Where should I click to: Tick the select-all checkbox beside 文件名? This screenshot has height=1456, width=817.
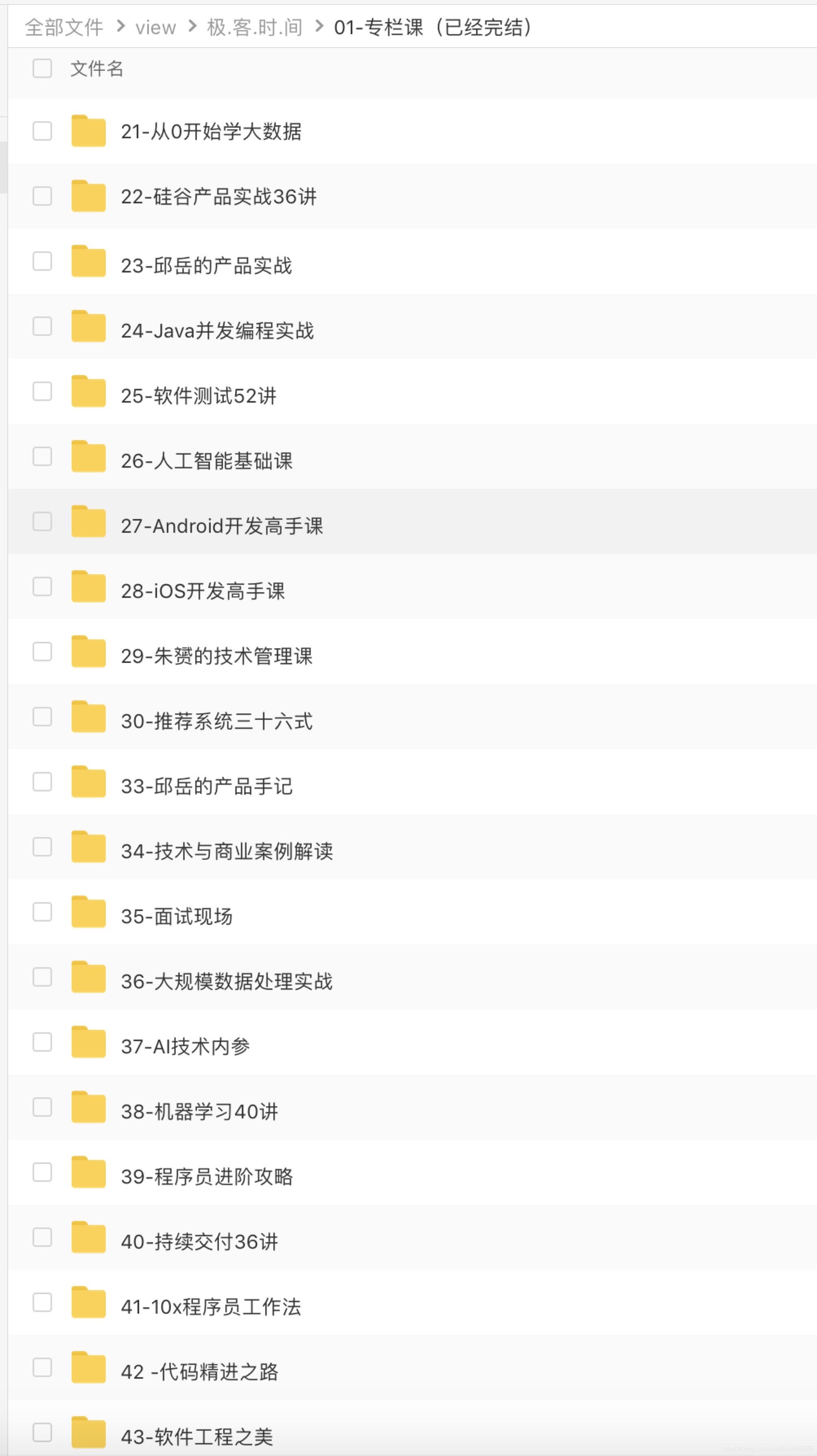(42, 68)
